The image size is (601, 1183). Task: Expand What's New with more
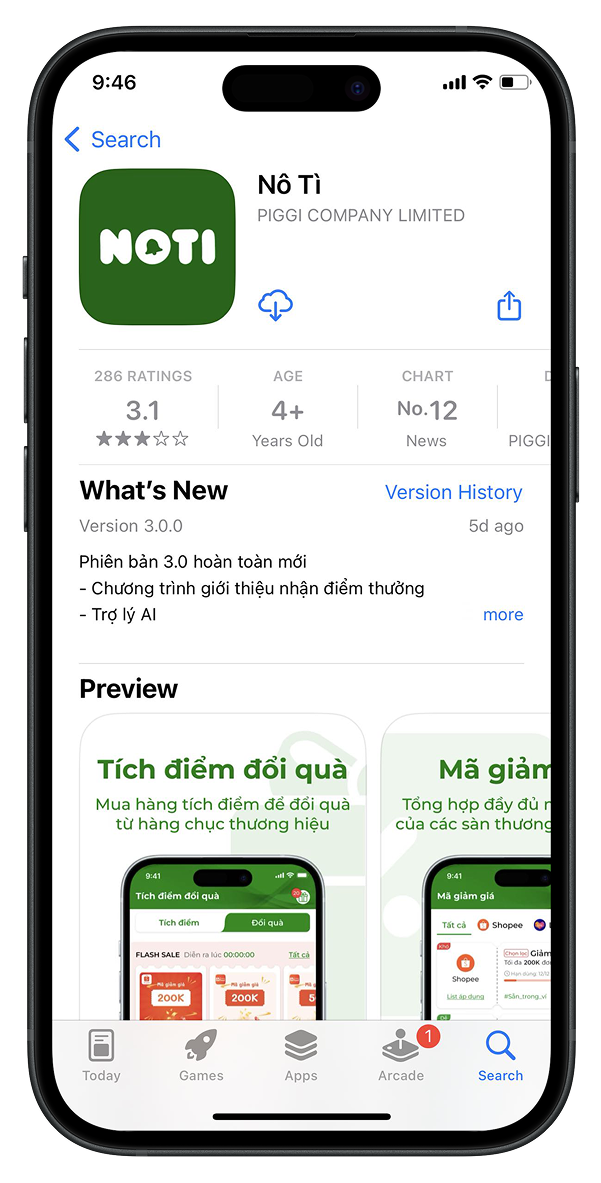[502, 615]
